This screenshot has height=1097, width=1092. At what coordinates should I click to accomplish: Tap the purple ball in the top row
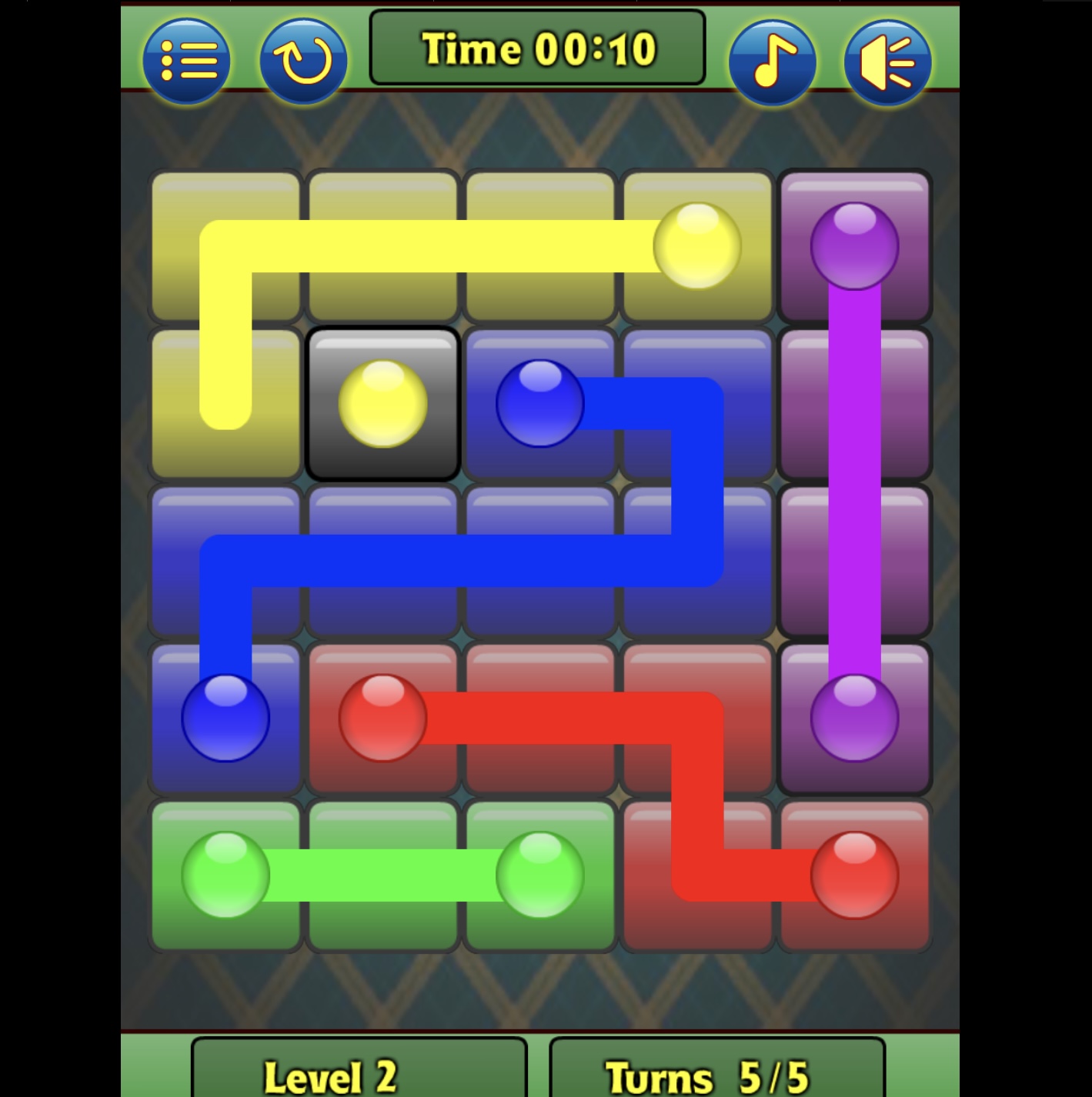coord(854,246)
